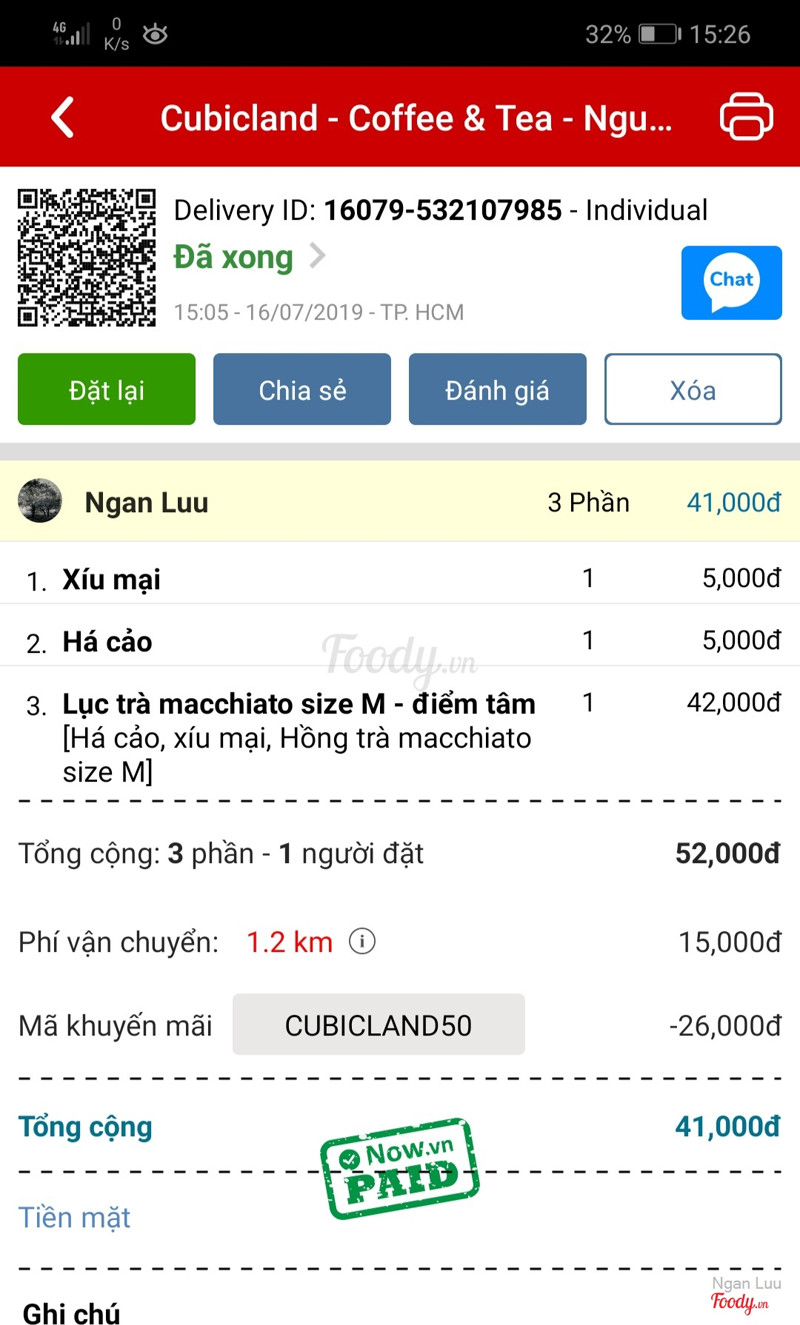Viewport: 800px width, 1325px height.
Task: Open the Chat button
Action: [x=731, y=282]
